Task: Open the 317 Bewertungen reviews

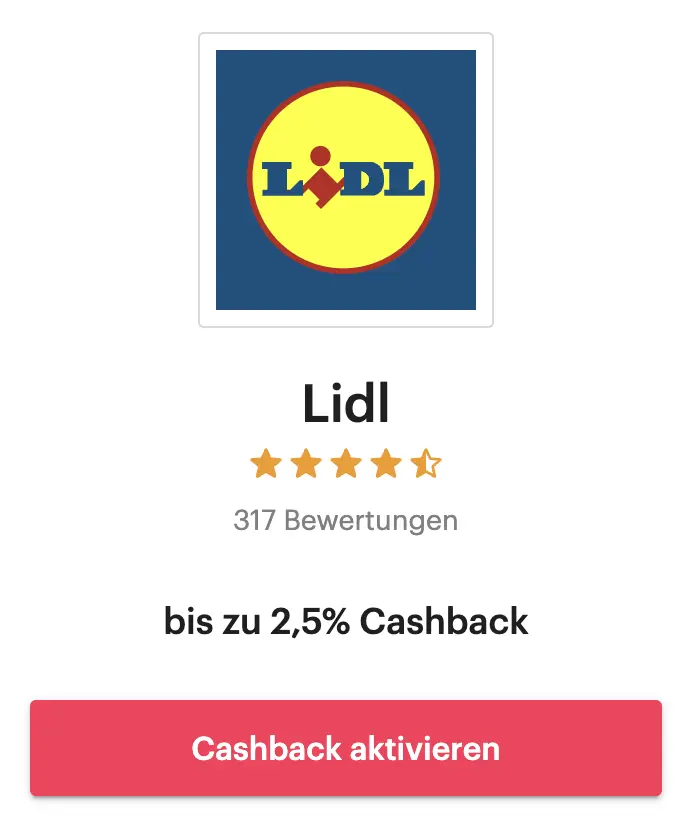Action: [345, 521]
